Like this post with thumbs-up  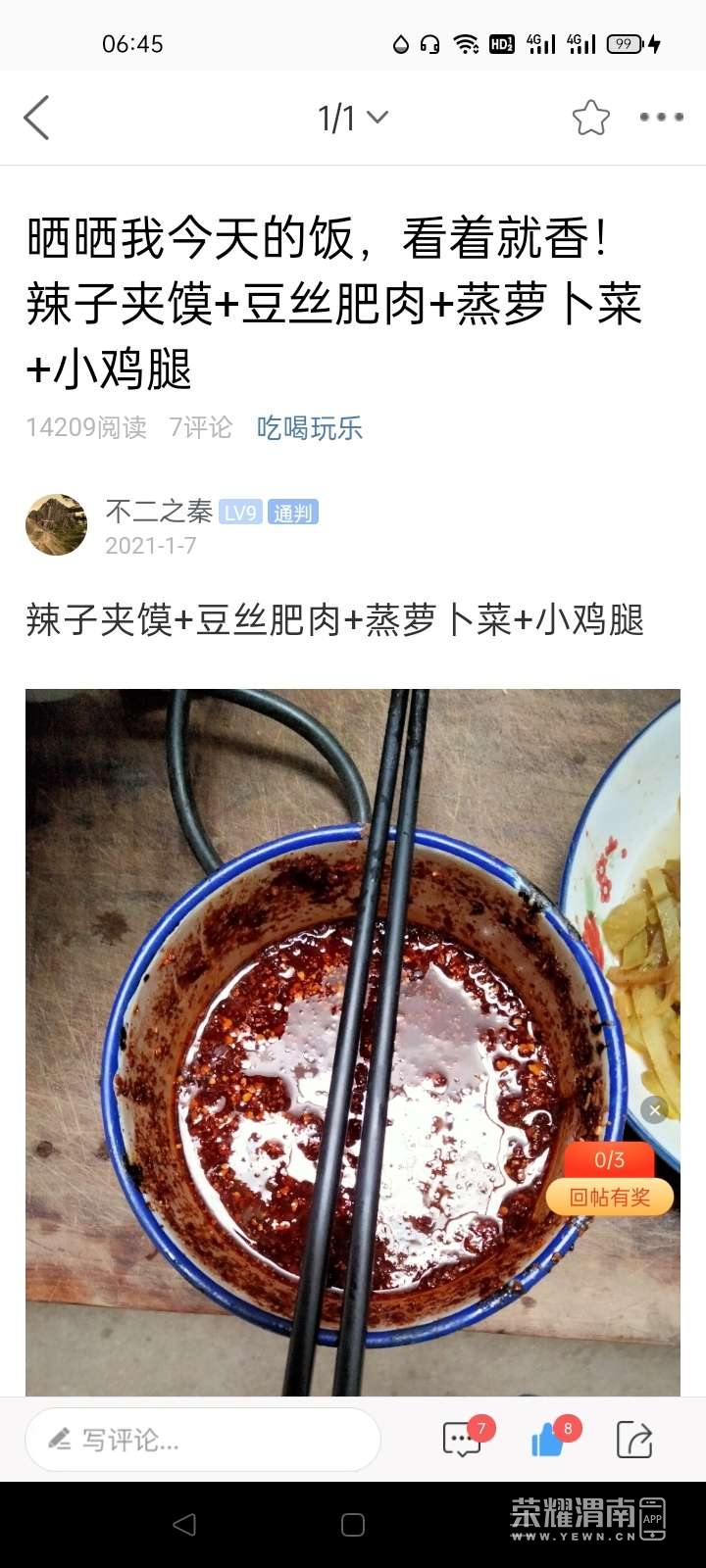549,1440
